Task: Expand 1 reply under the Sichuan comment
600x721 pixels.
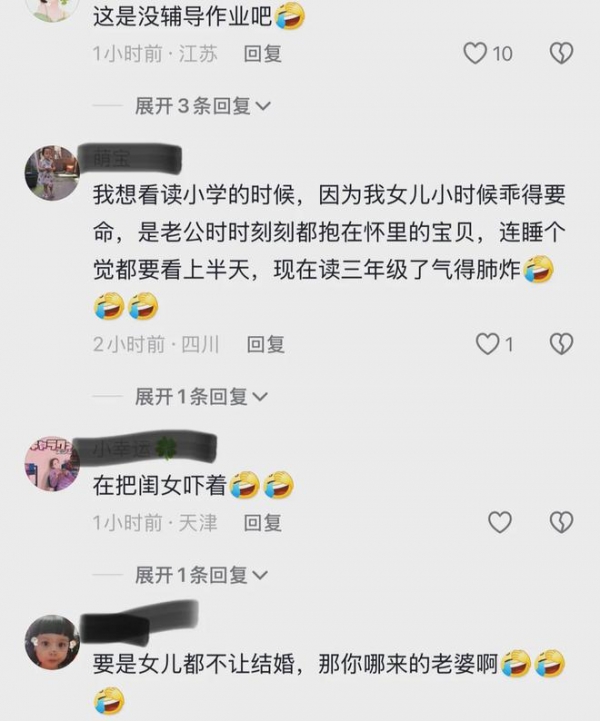Action: [x=202, y=396]
